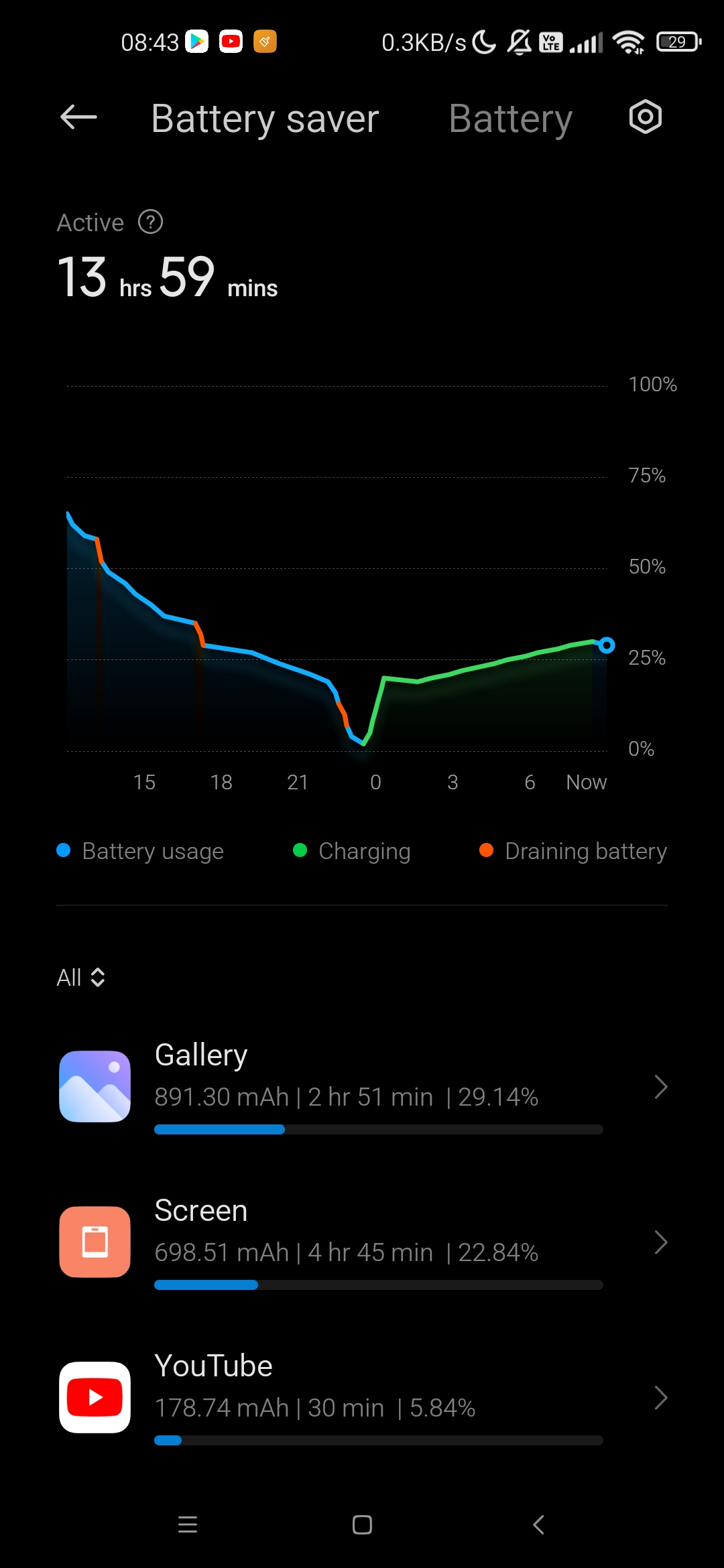Open recent apps from navigation bar
This screenshot has width=724, height=1568.
188,1525
